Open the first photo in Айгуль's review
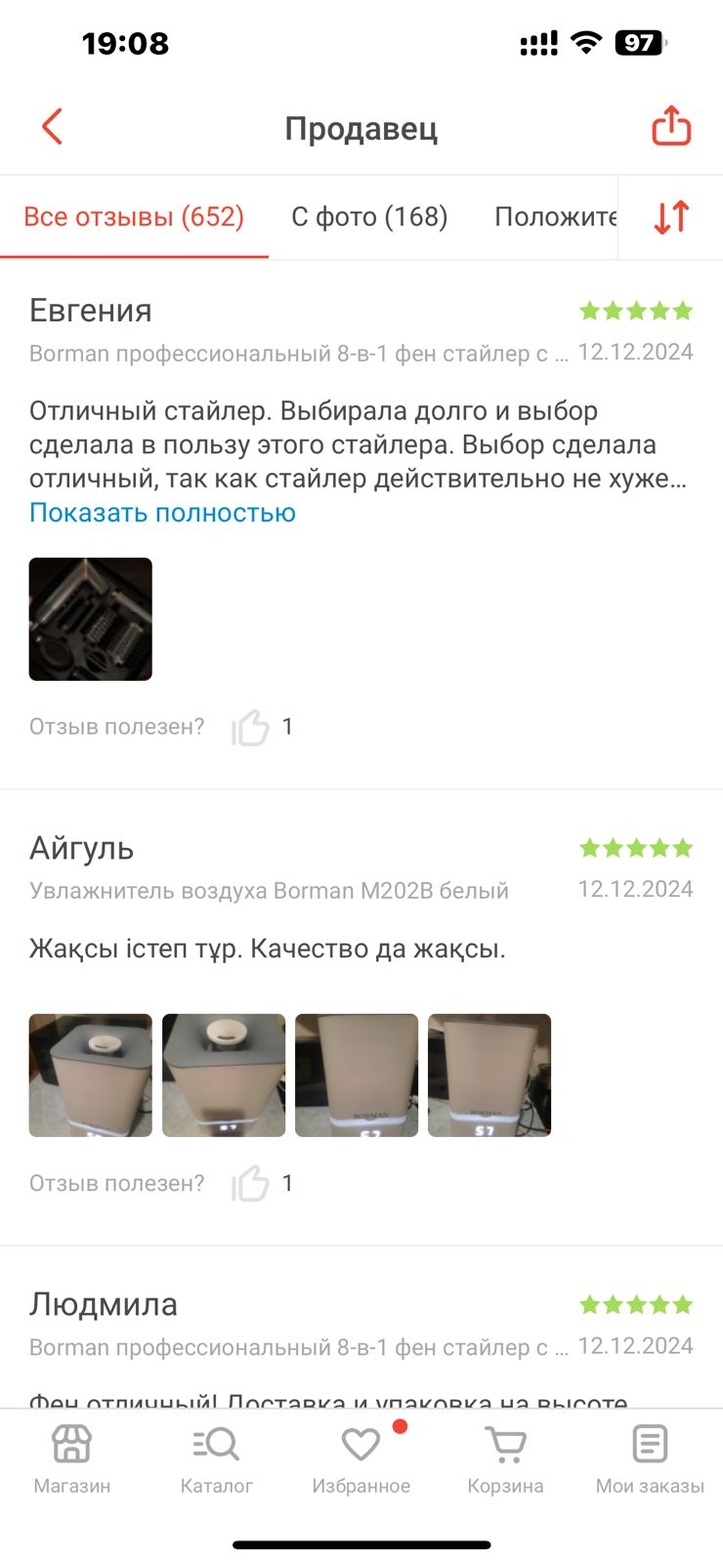Screen dimensions: 723x1563 pos(91,1075)
